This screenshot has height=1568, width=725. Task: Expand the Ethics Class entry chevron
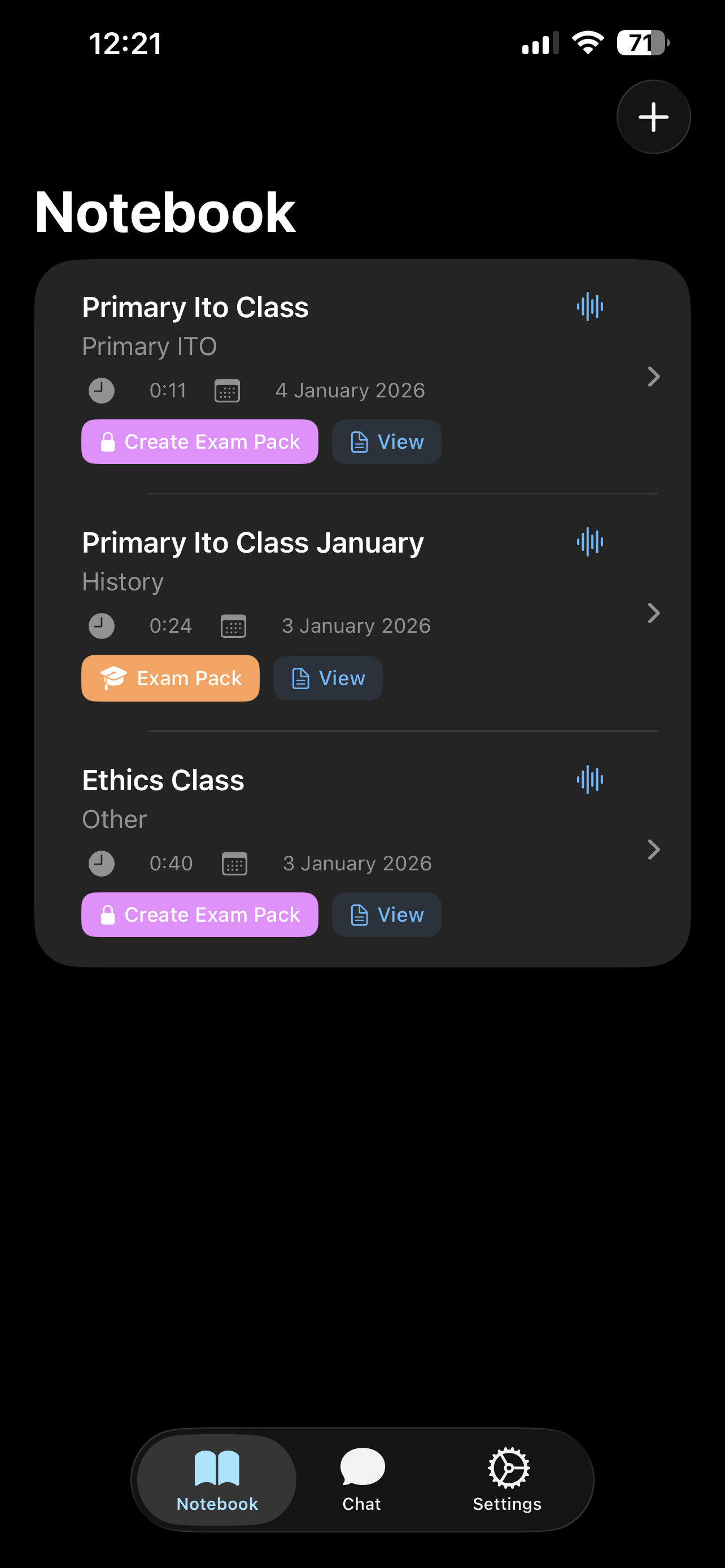(x=654, y=849)
